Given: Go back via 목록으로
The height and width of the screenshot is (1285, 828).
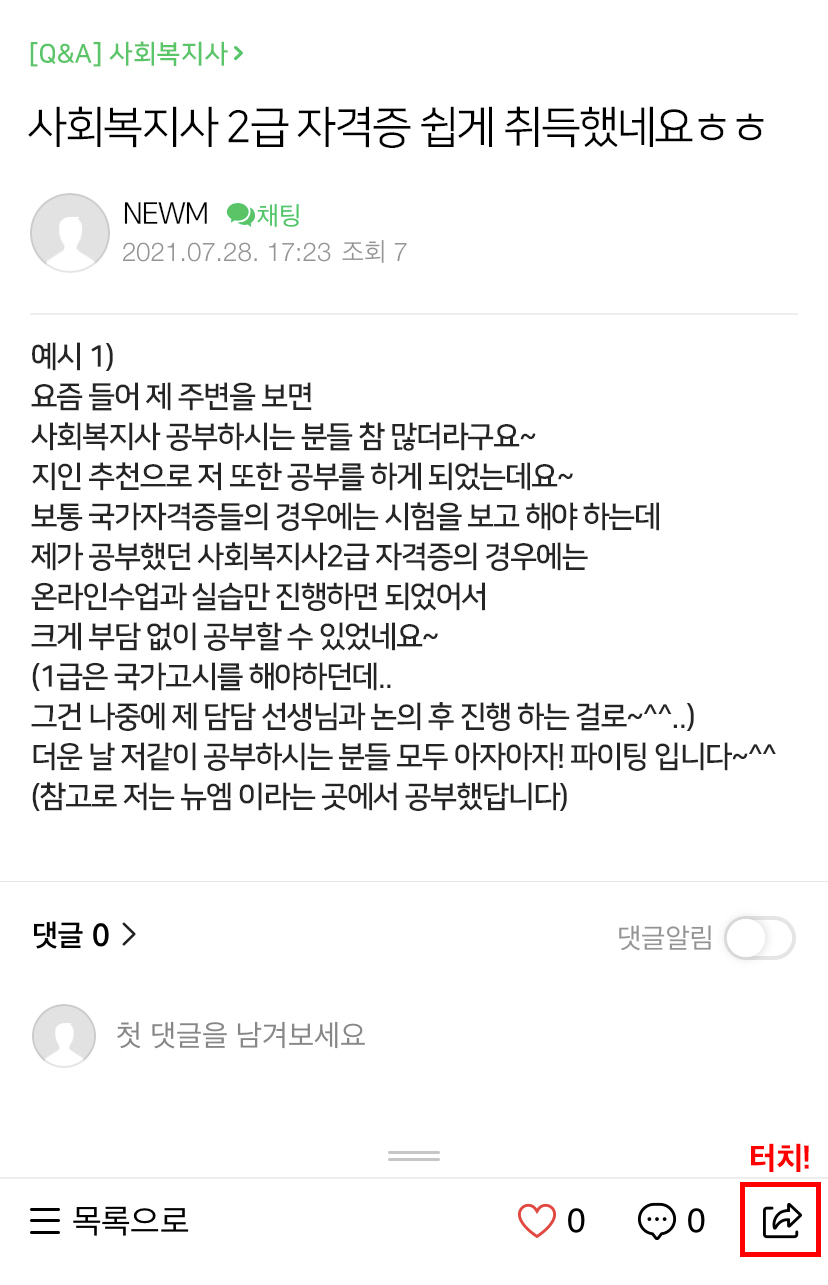Looking at the screenshot, I should pos(110,1220).
